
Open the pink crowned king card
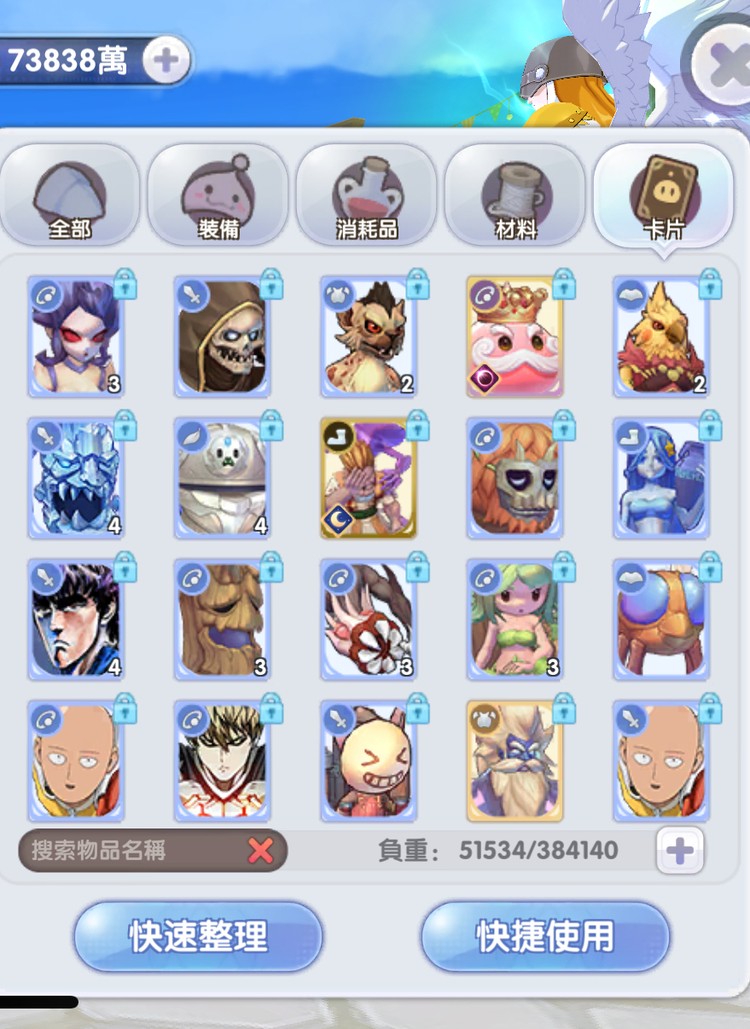pos(514,337)
